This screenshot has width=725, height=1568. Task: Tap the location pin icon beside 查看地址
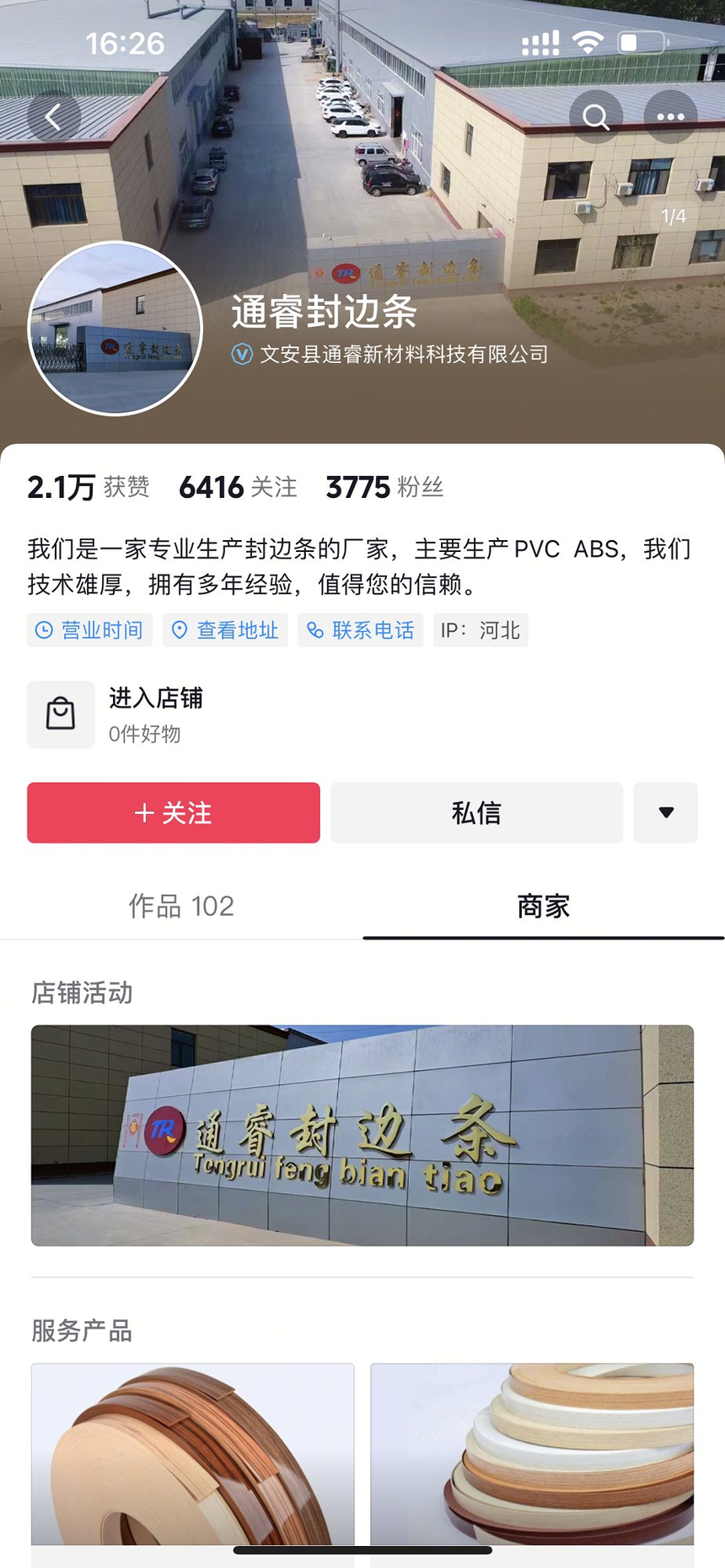pos(178,629)
